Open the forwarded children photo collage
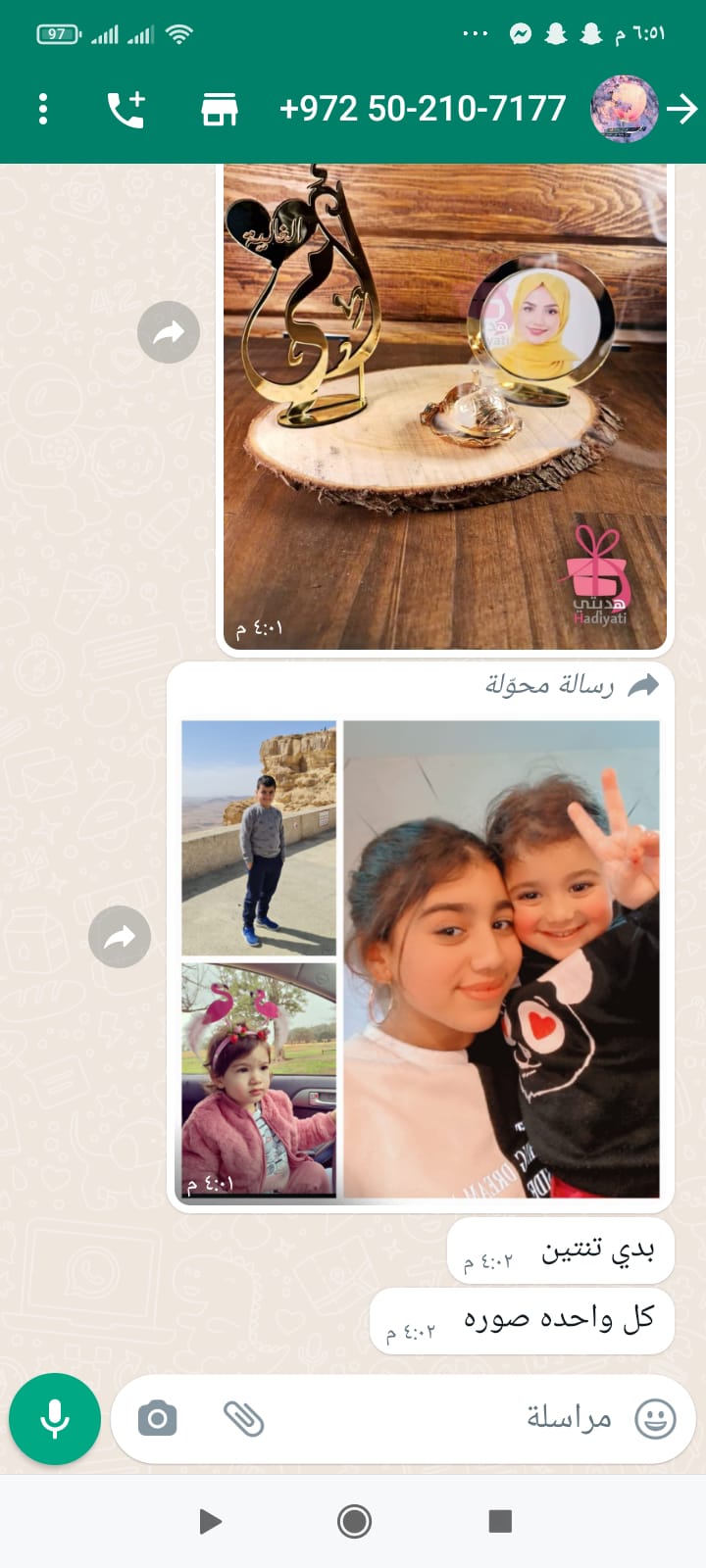 tap(421, 958)
